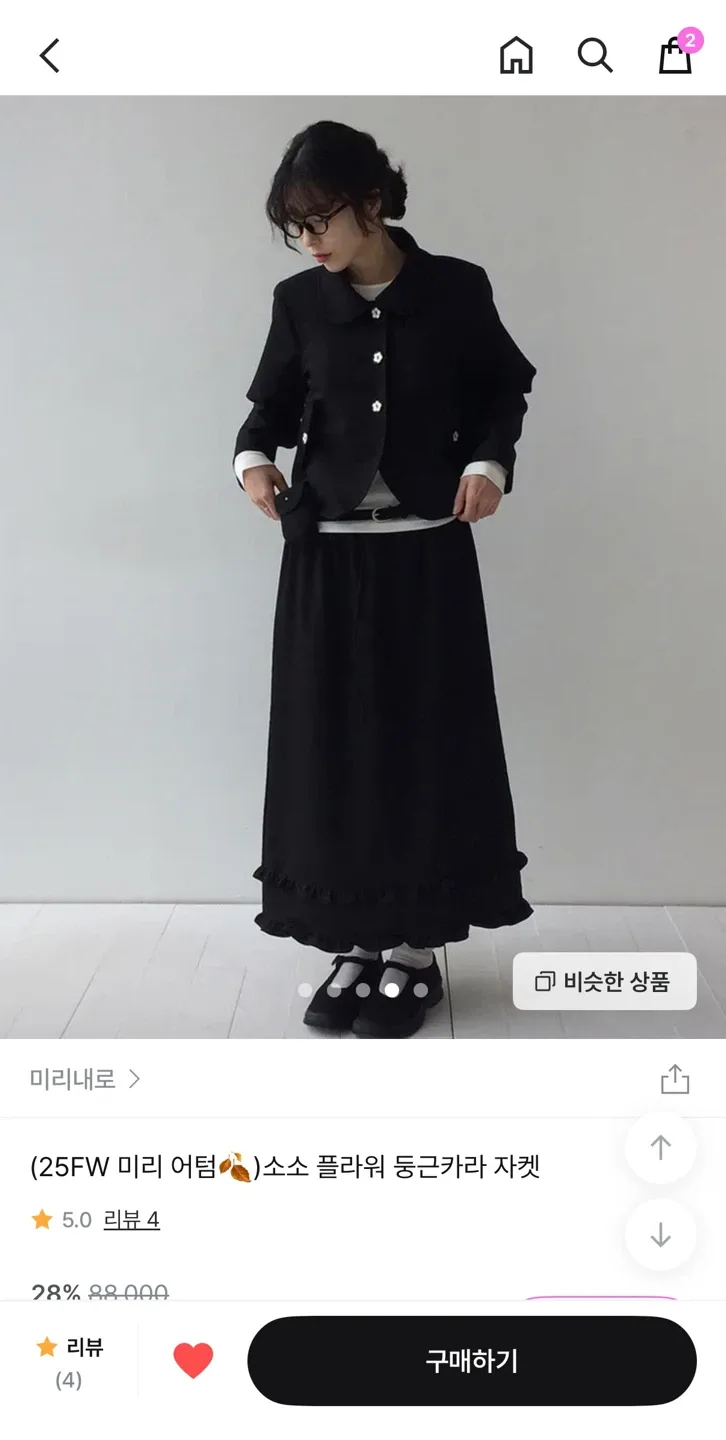The height and width of the screenshot is (1440, 726).
Task: Tap 구매하기 to buy the jacket
Action: (471, 1361)
